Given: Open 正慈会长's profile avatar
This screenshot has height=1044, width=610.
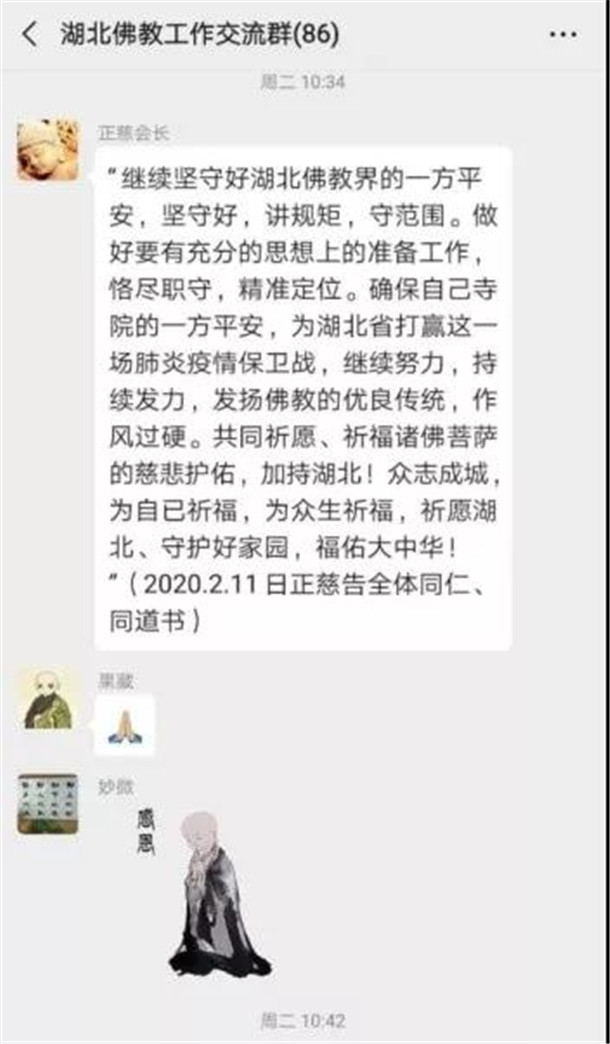Looking at the screenshot, I should [x=47, y=149].
